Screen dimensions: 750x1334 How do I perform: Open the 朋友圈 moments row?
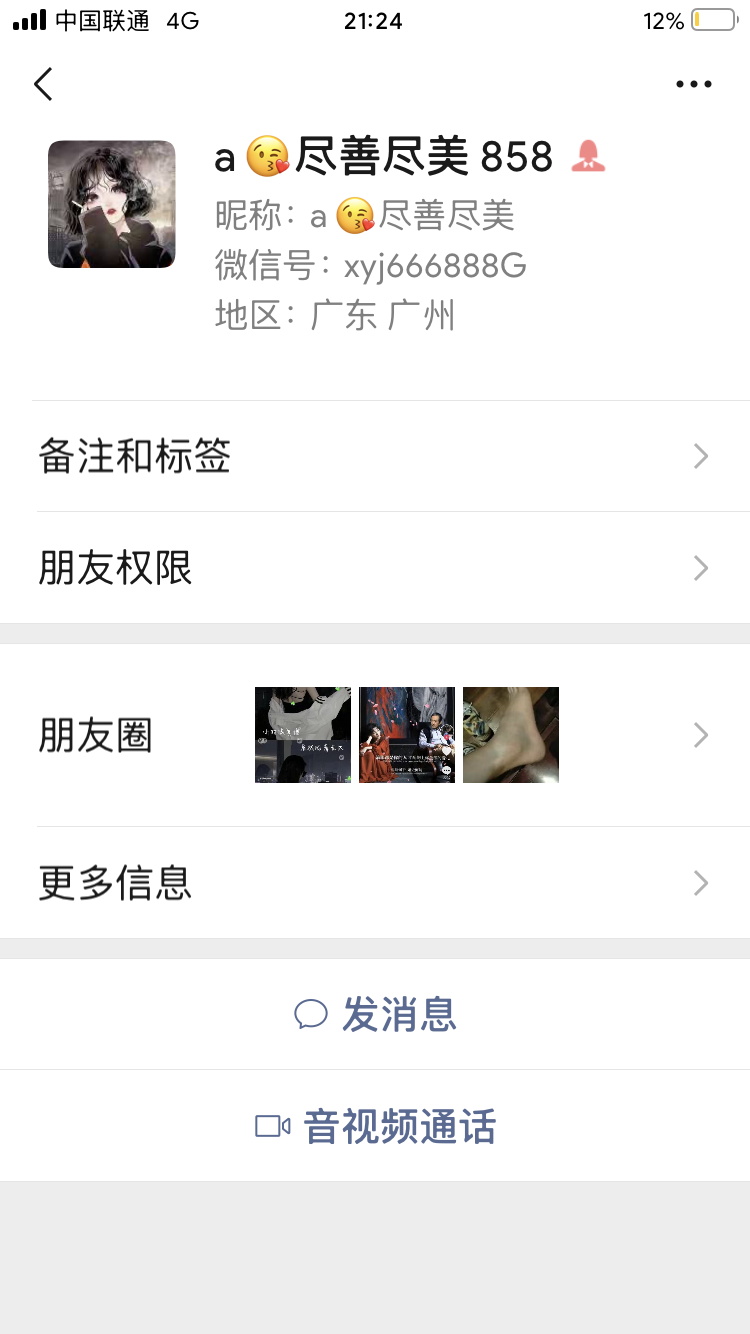(x=375, y=735)
